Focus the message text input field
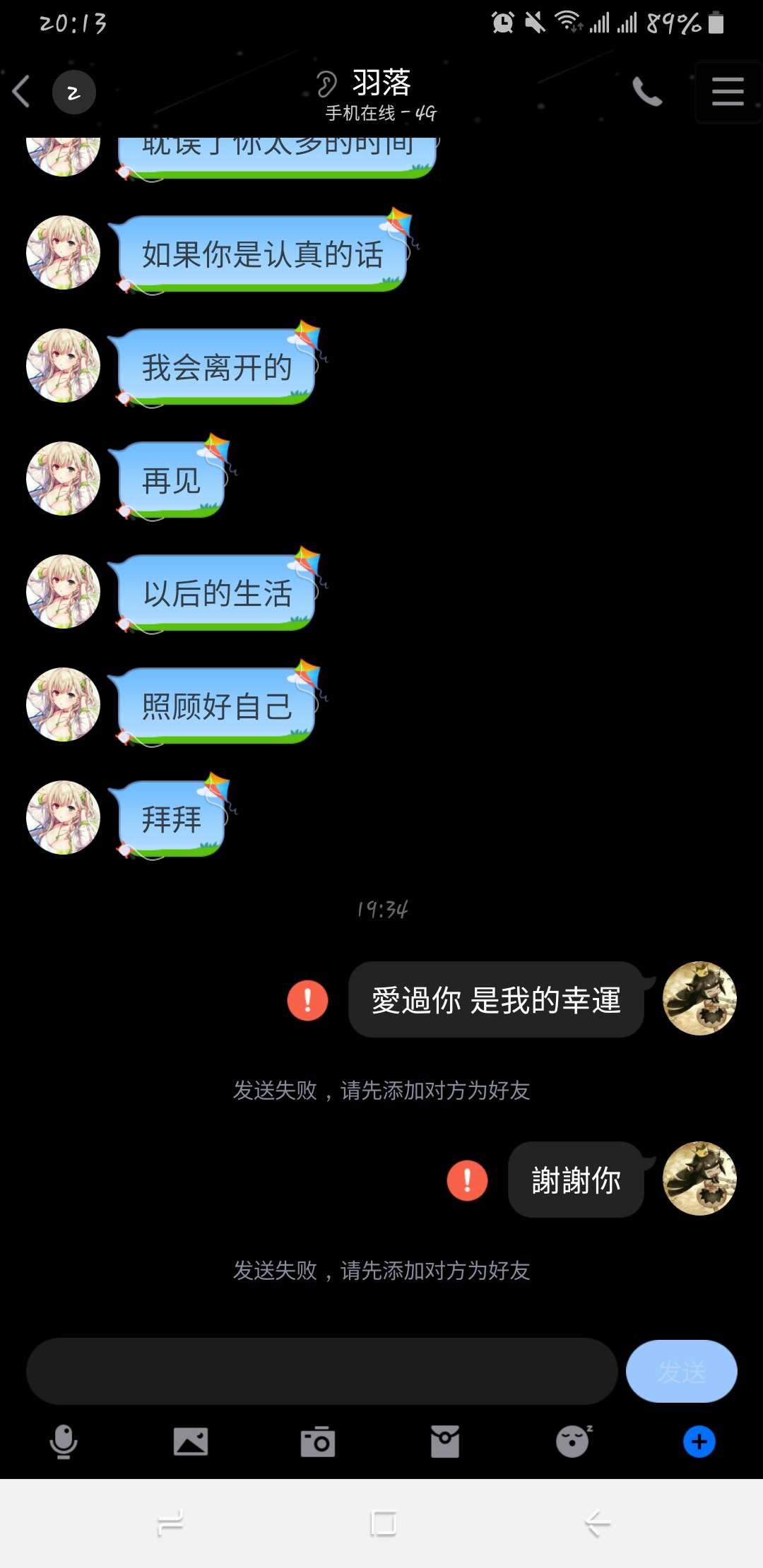 pos(321,1371)
